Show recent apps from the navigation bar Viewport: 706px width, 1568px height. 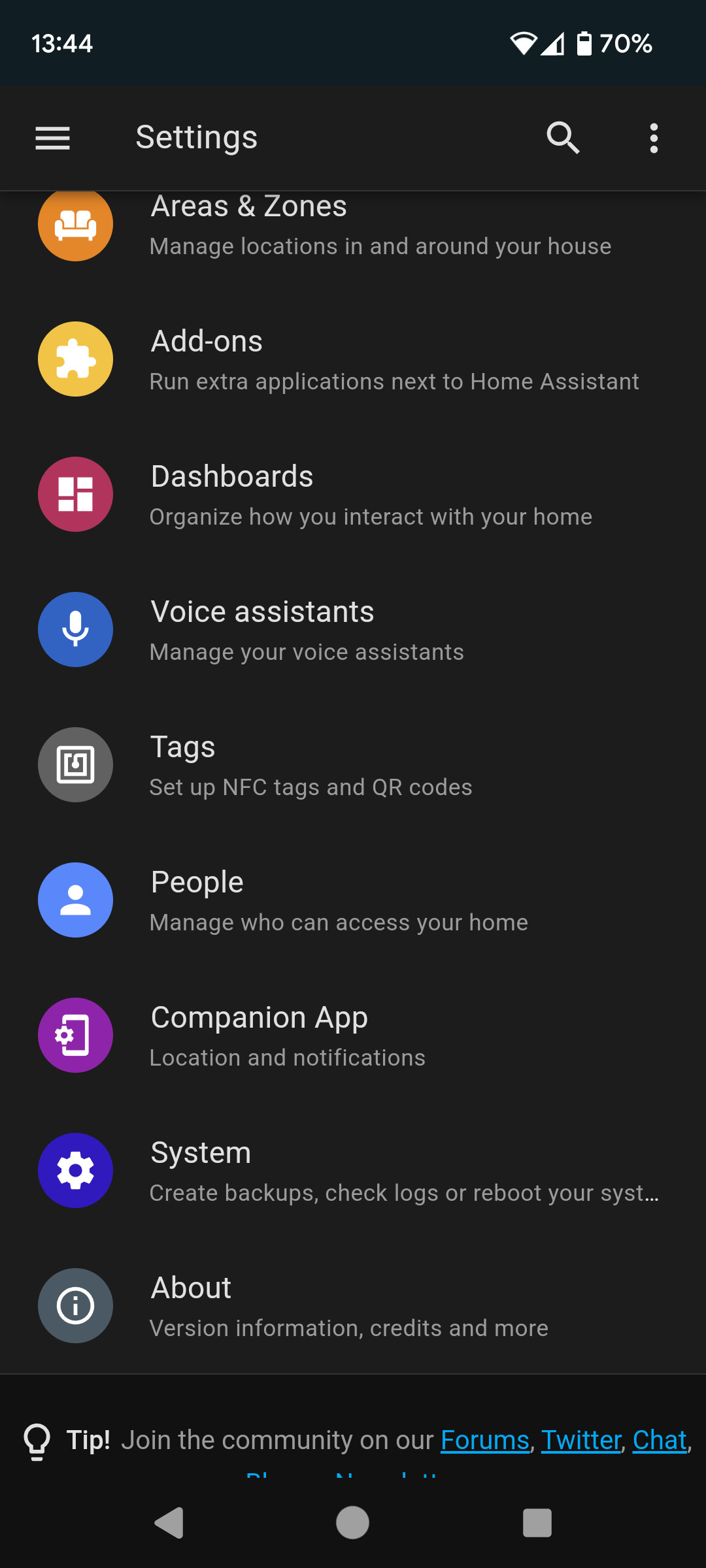(537, 1523)
